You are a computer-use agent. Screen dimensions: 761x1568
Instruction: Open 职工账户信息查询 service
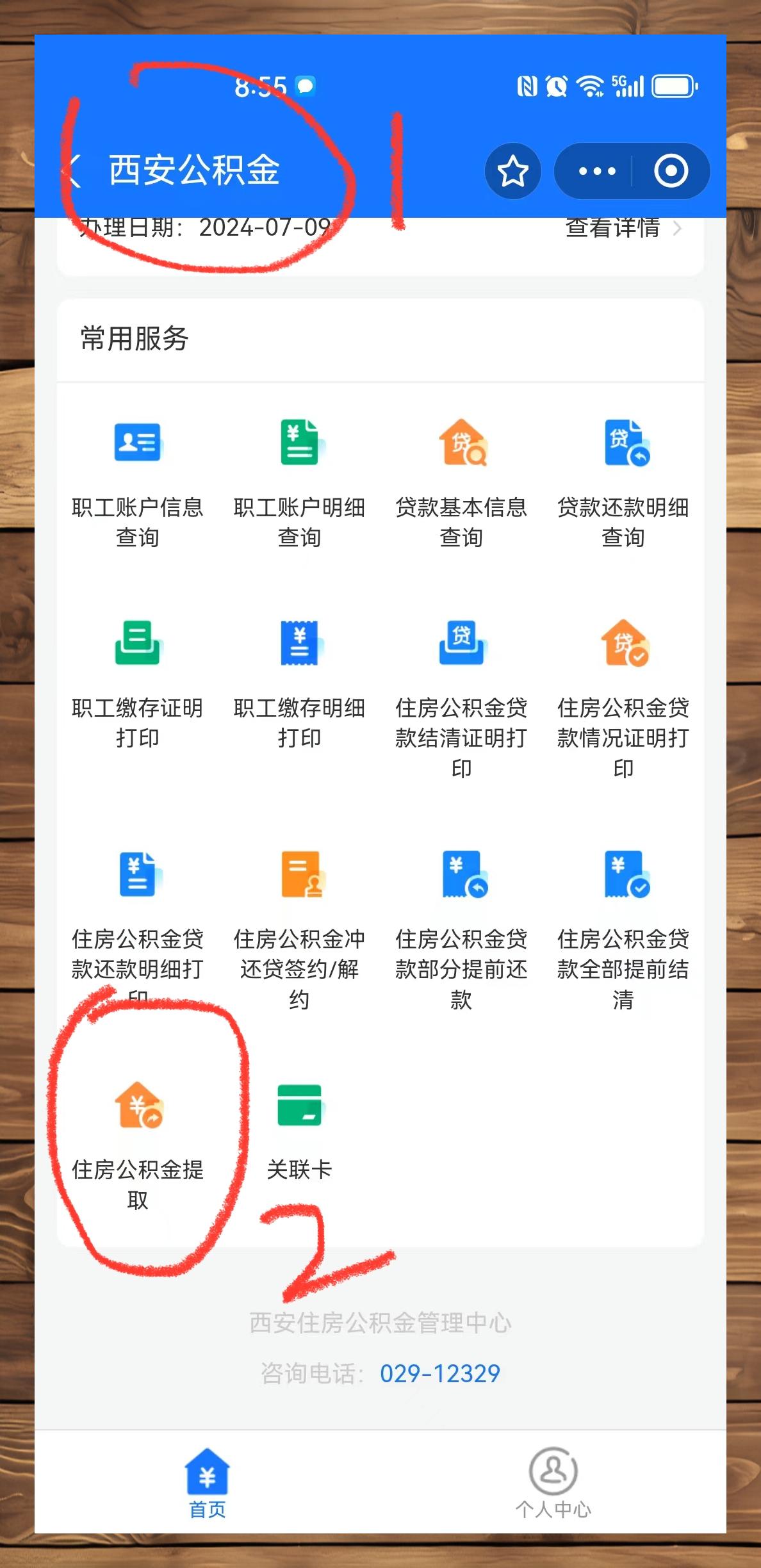point(136,487)
